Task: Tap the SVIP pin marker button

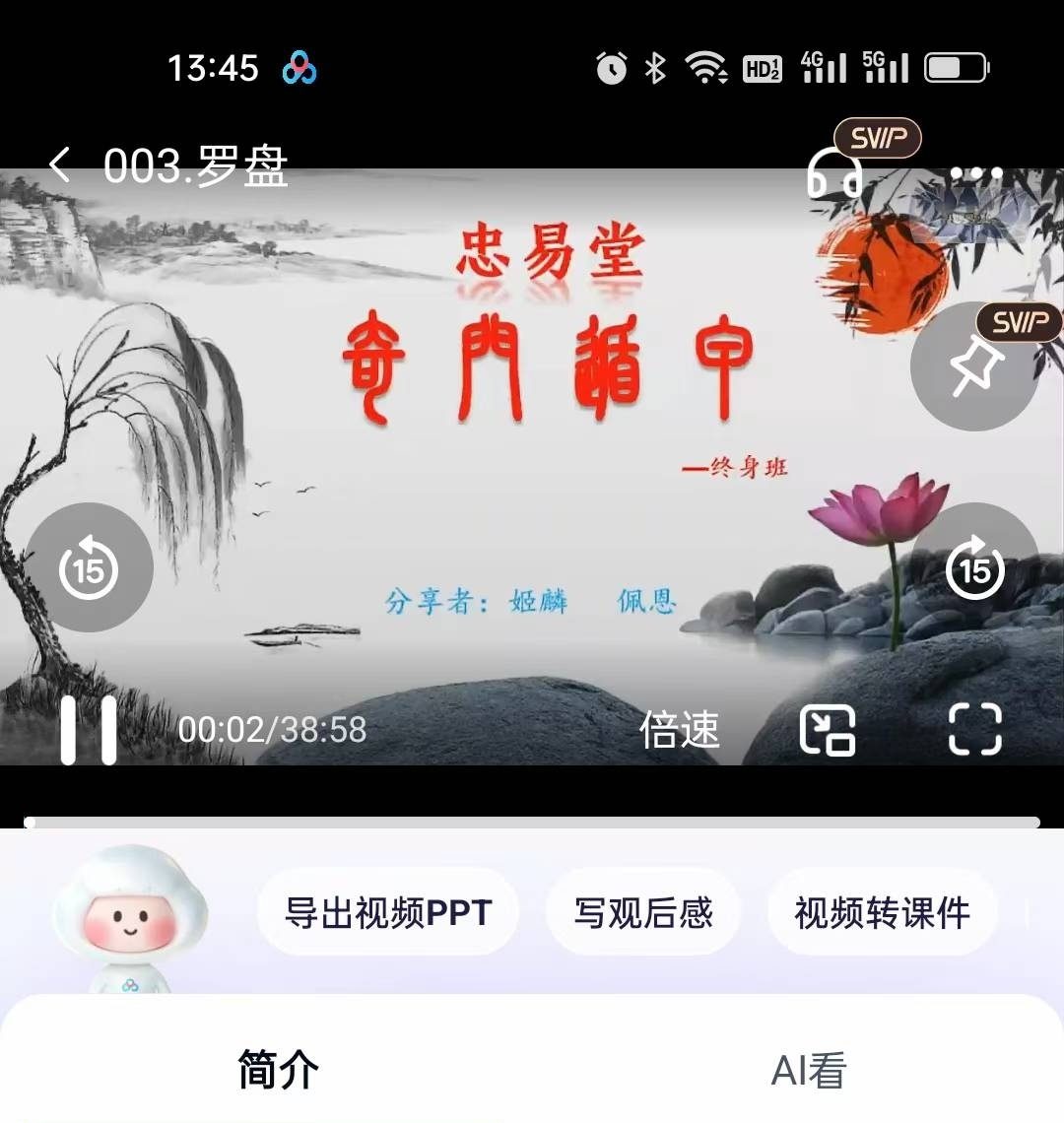Action: [x=973, y=366]
